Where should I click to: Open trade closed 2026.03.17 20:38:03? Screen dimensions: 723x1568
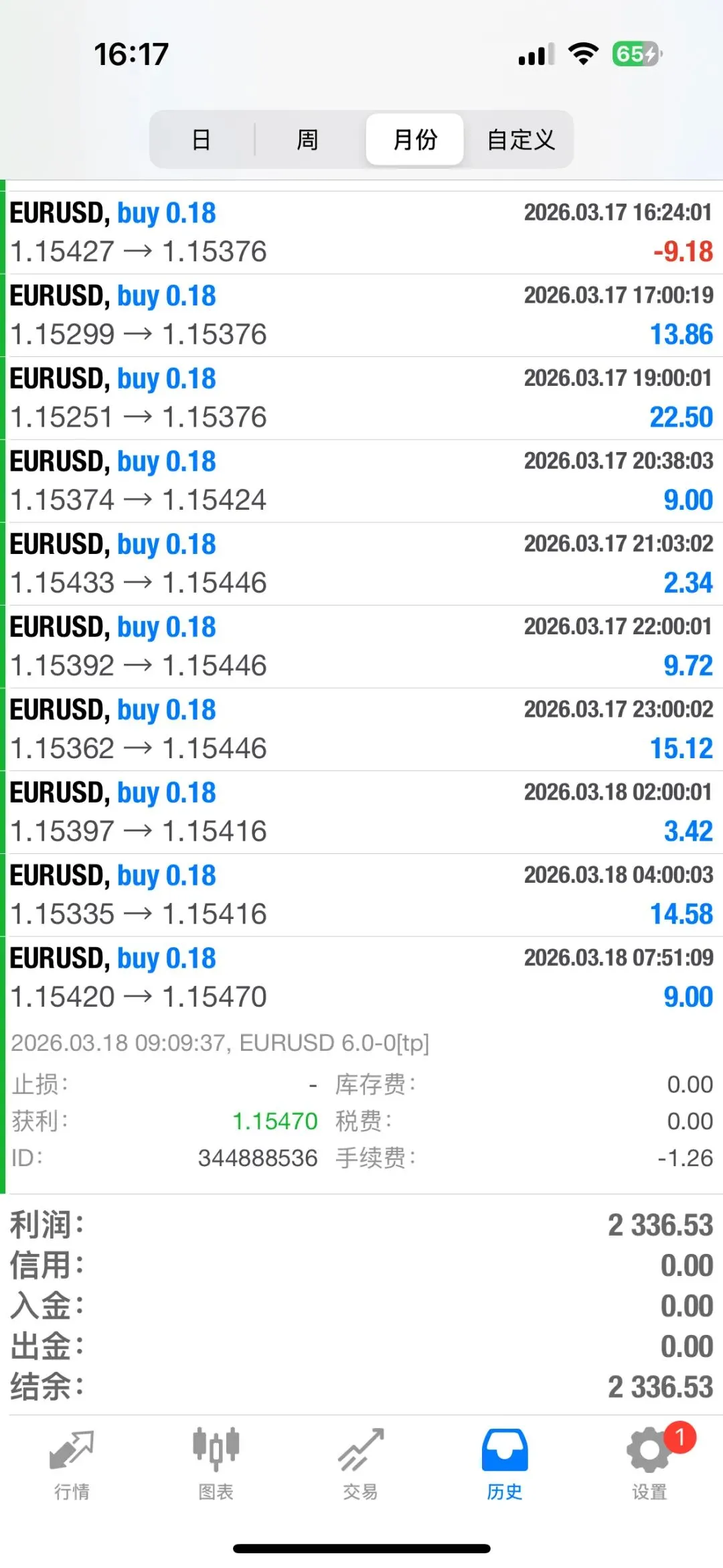click(x=361, y=481)
